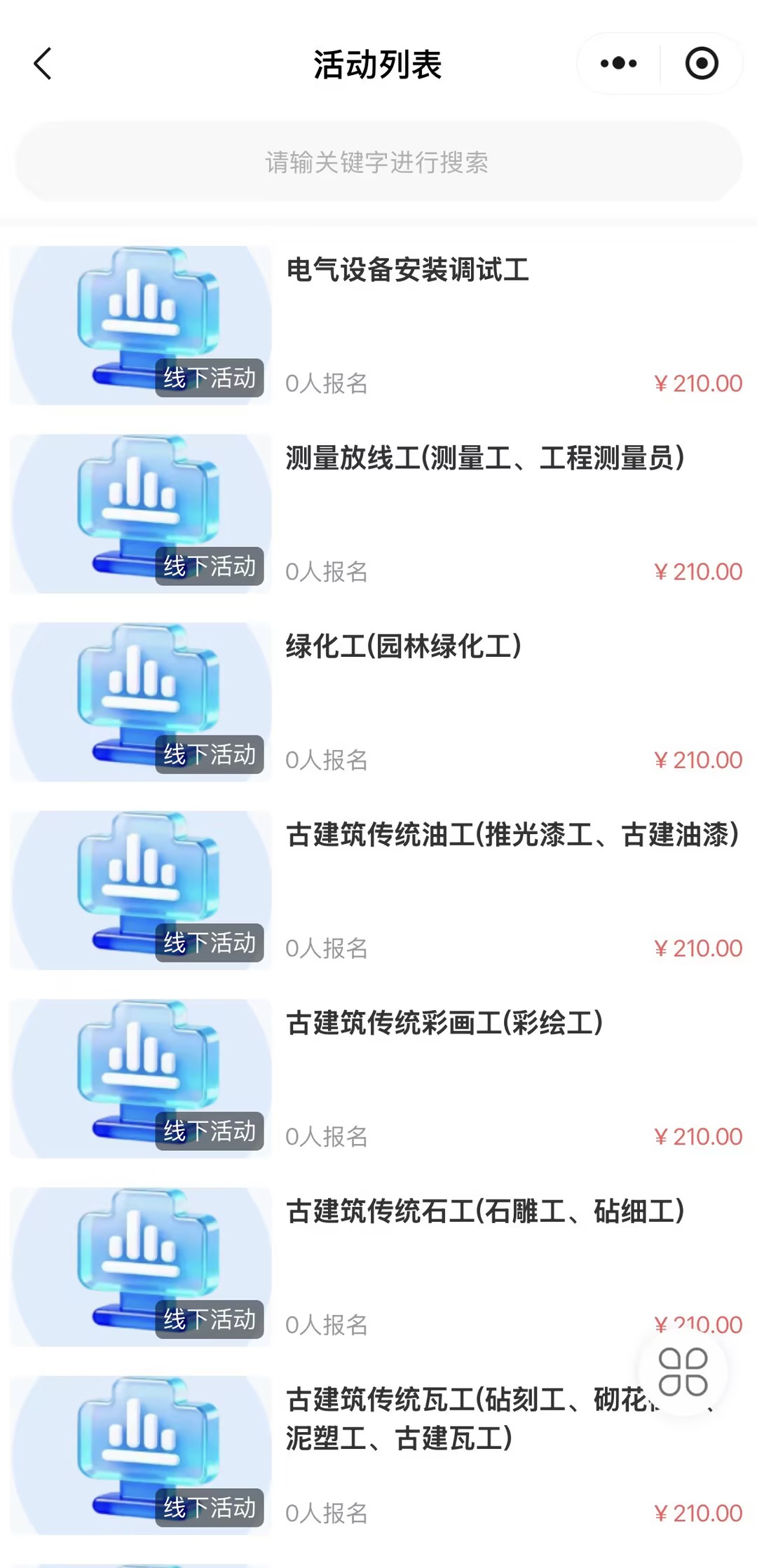Open 电气设备安装调试工 activity
This screenshot has width=757, height=1568.
click(x=407, y=271)
